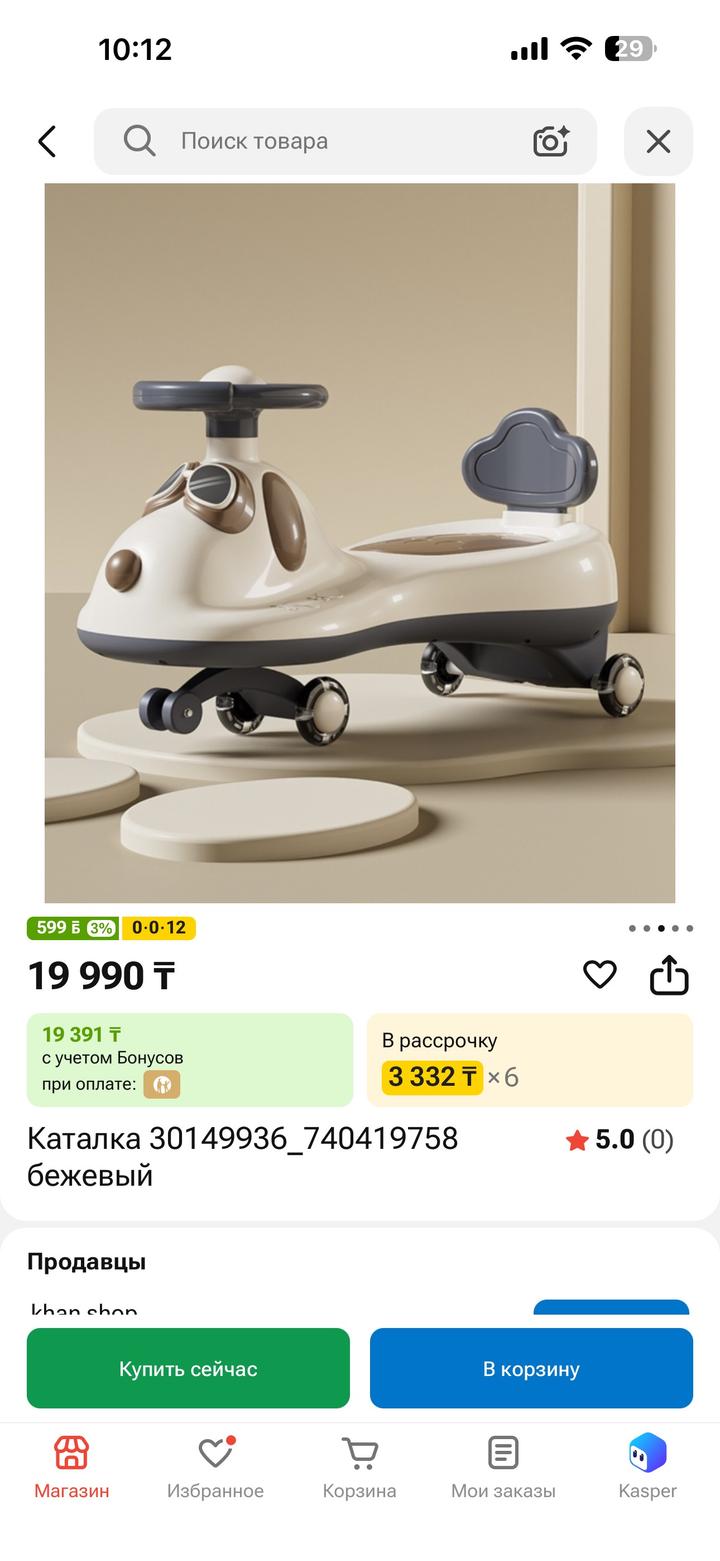This screenshot has height=1561, width=720.
Task: Open the В рассрочку installment offer
Action: pos(530,1060)
